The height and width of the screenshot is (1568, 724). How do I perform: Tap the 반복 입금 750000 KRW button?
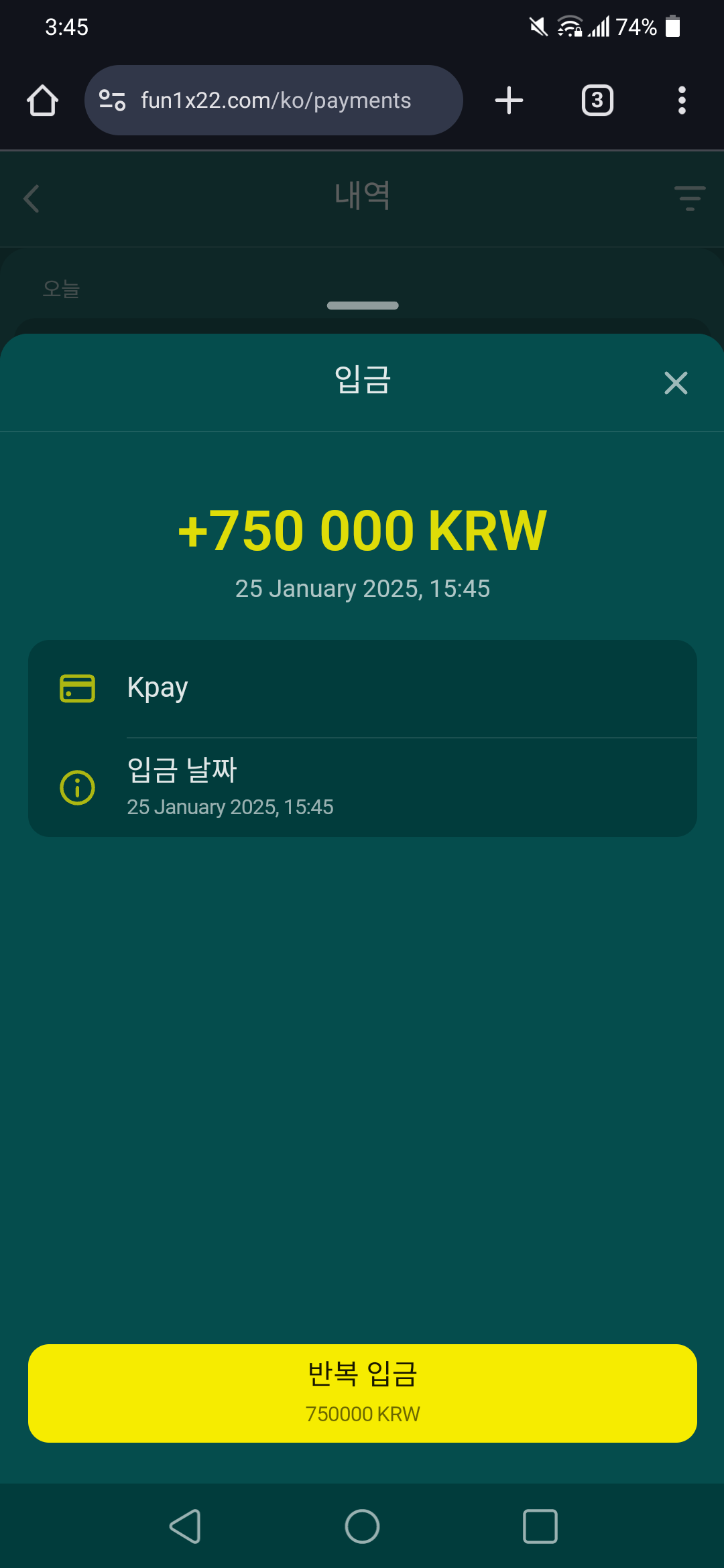point(362,1393)
